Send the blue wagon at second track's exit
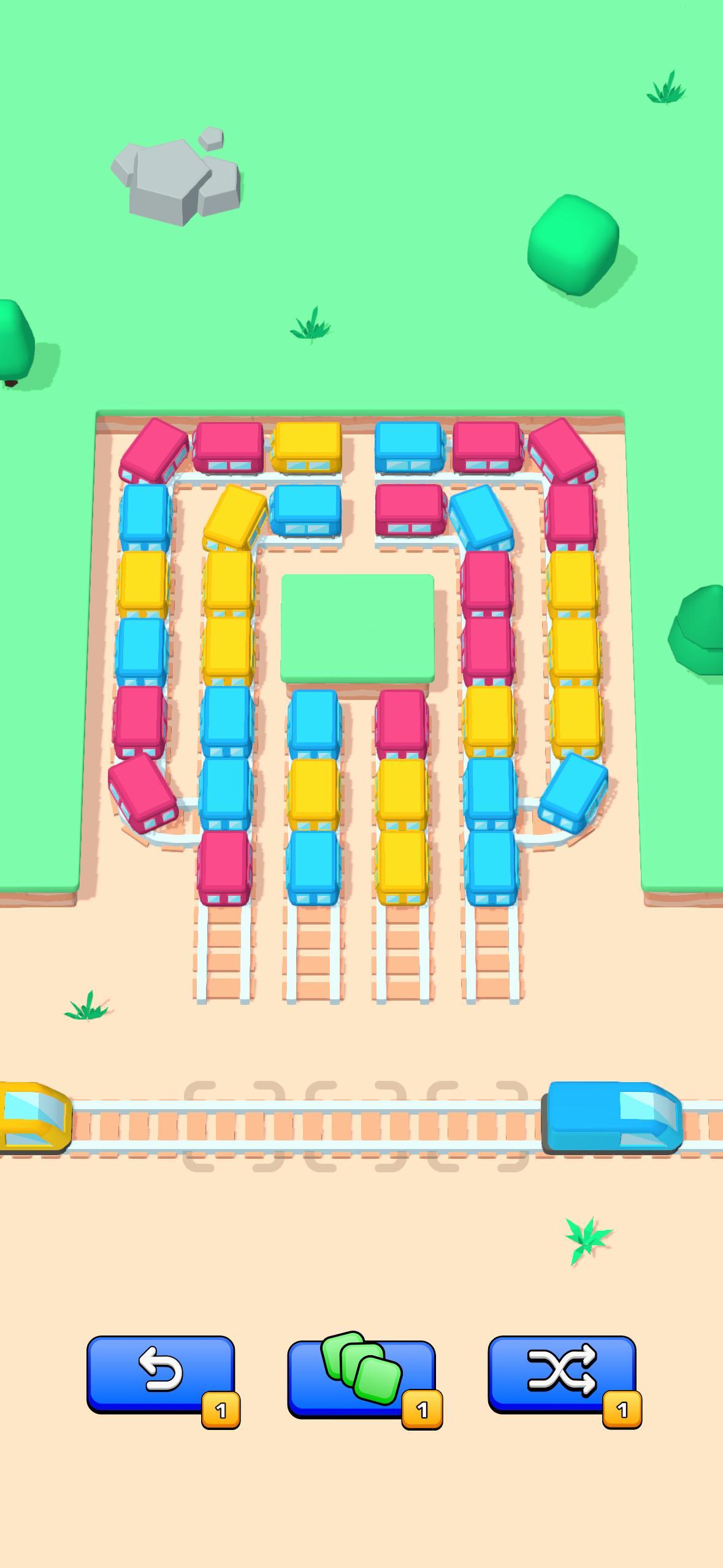723x1568 pixels. pos(313,868)
